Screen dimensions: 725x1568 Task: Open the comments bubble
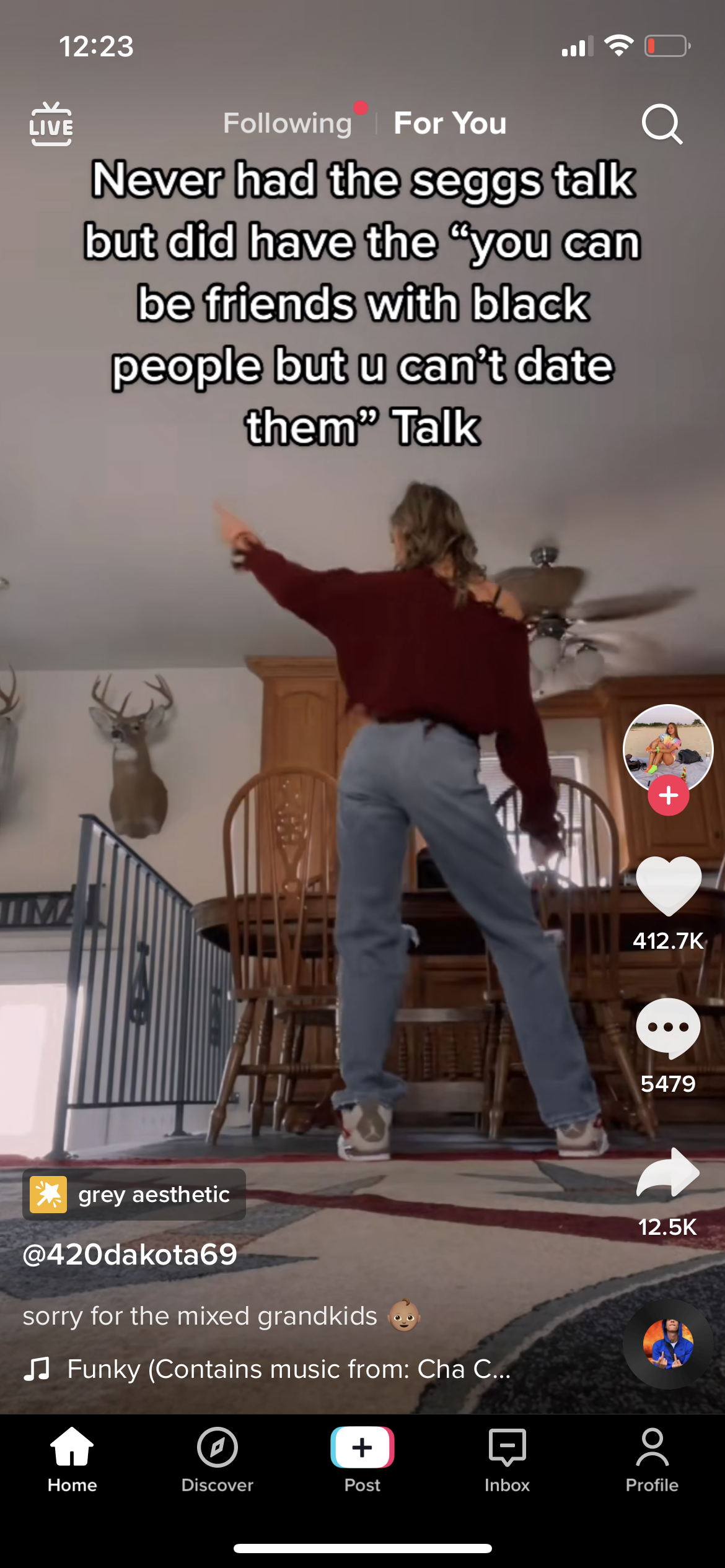(668, 1027)
